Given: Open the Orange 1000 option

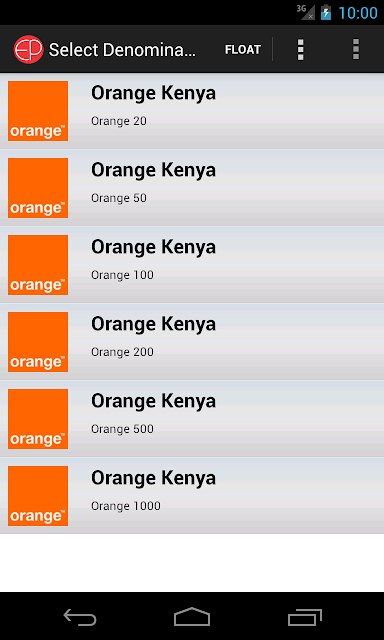Looking at the screenshot, I should click(192, 496).
